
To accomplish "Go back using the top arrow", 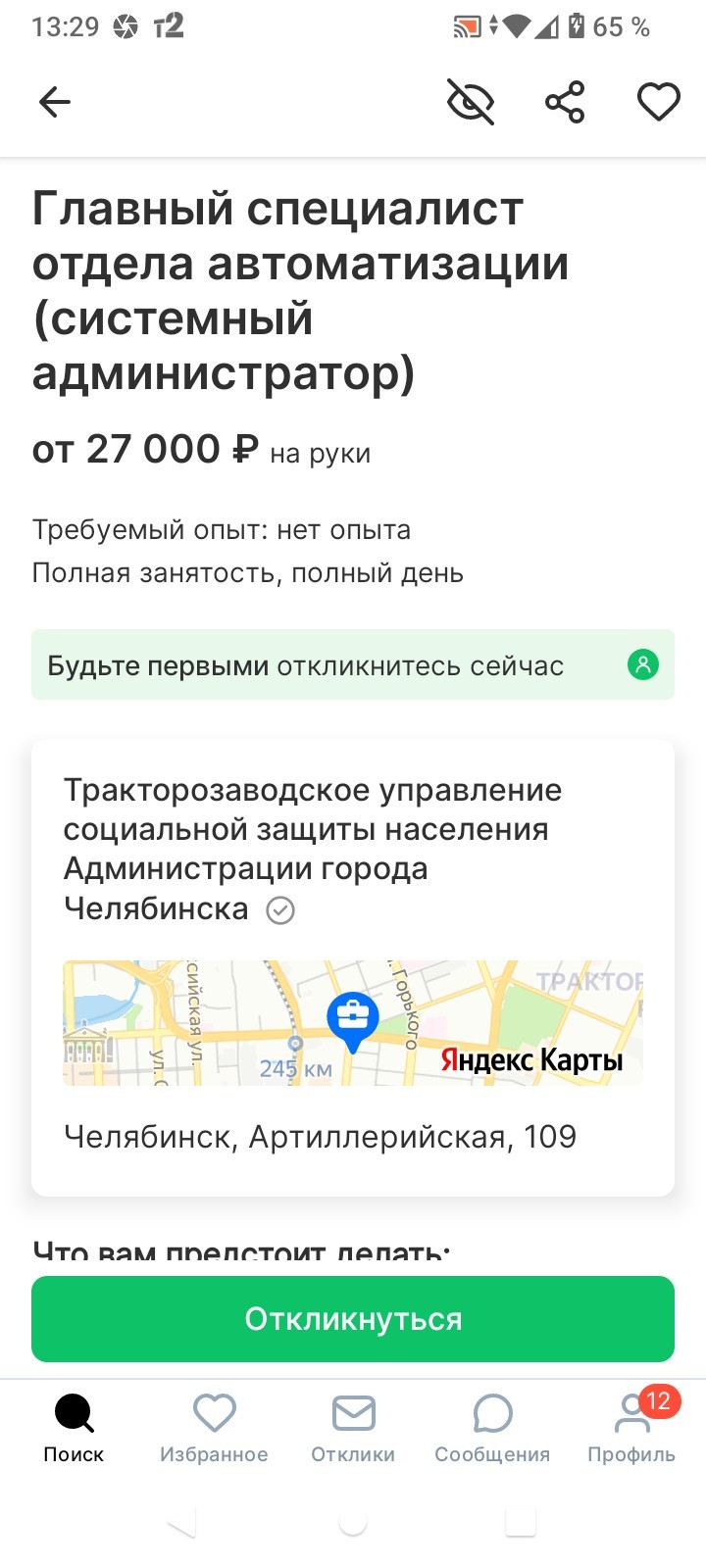I will (x=55, y=102).
